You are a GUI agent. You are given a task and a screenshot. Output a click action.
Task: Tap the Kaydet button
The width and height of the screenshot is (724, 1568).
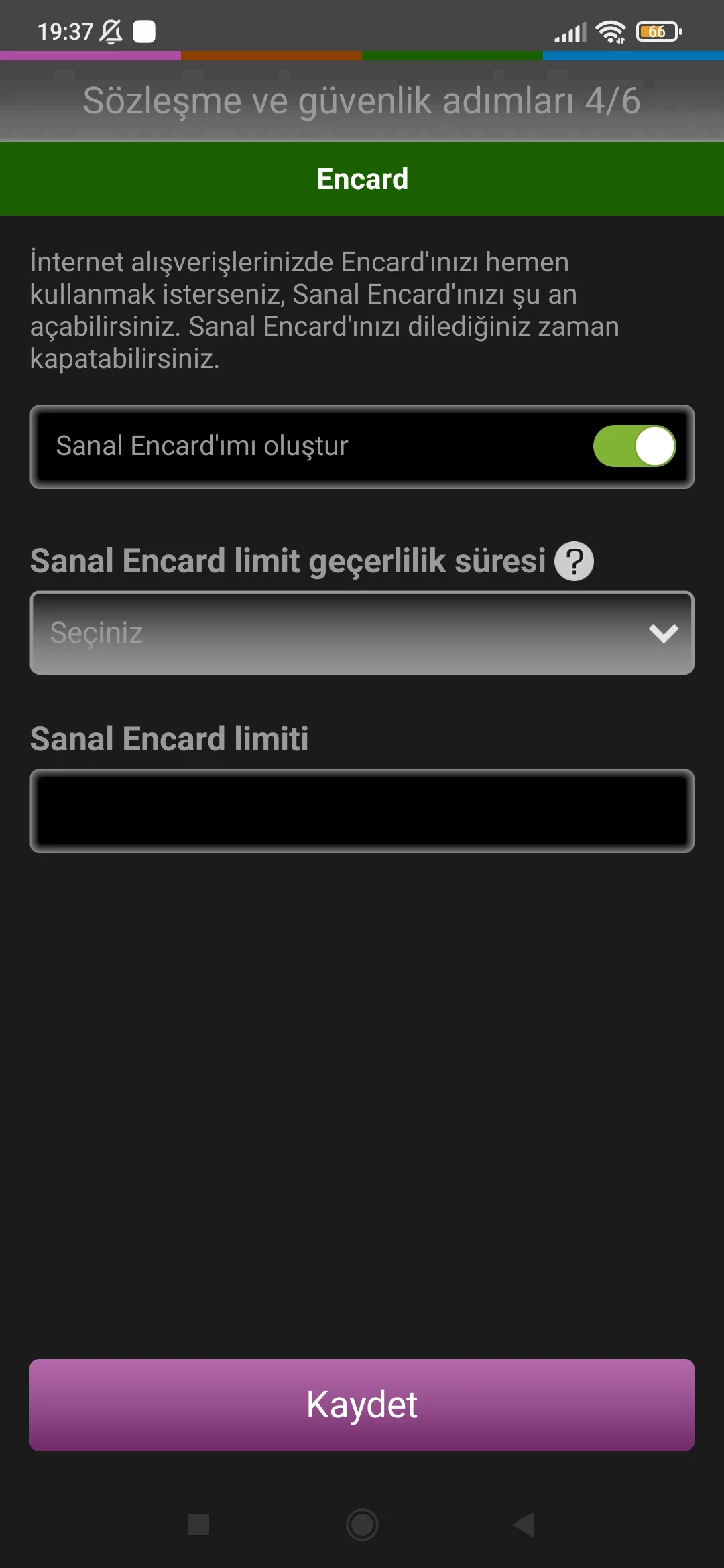[362, 1404]
